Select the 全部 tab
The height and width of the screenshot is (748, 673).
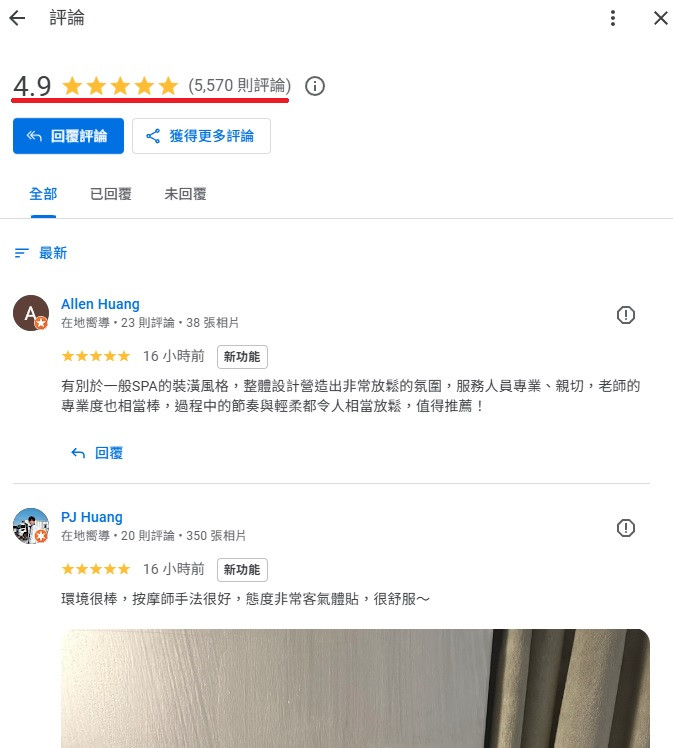pyautogui.click(x=43, y=194)
